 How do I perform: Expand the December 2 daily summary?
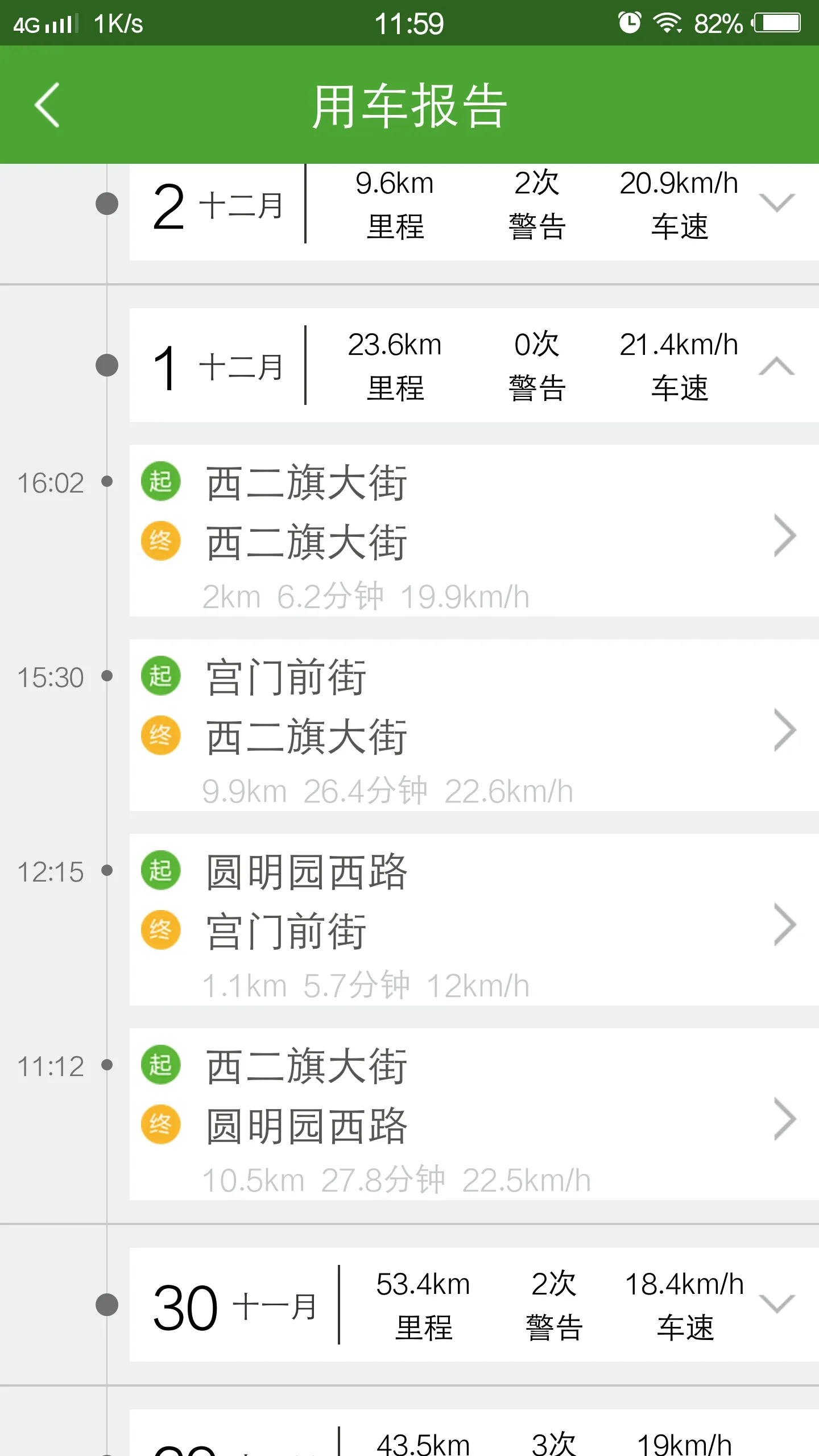coord(776,203)
